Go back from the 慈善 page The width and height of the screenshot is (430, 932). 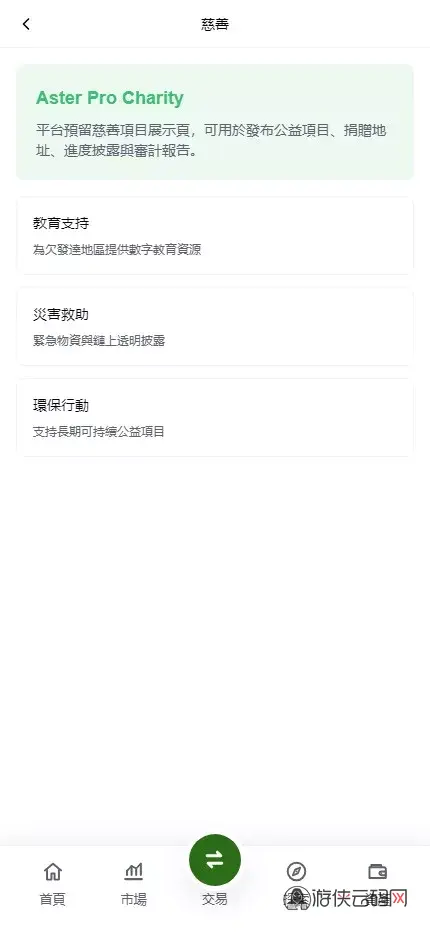pyautogui.click(x=26, y=24)
